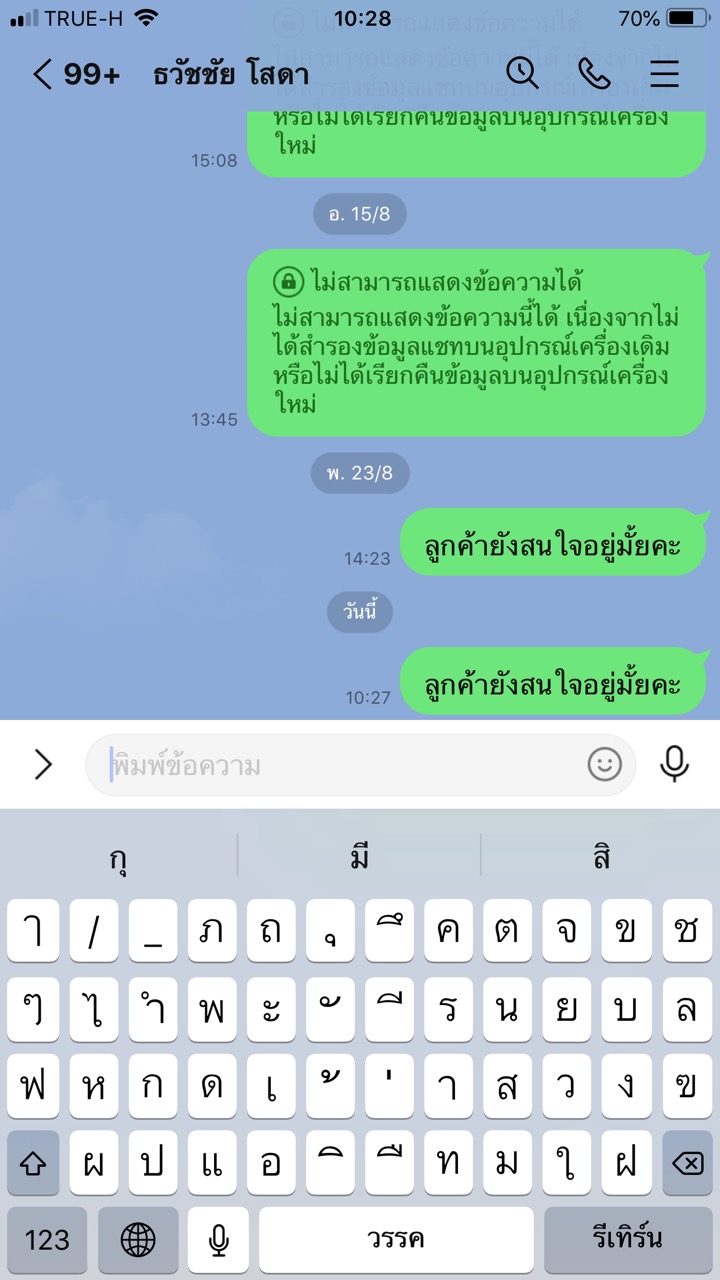The width and height of the screenshot is (720, 1280).
Task: Search within this chat
Action: click(x=522, y=73)
